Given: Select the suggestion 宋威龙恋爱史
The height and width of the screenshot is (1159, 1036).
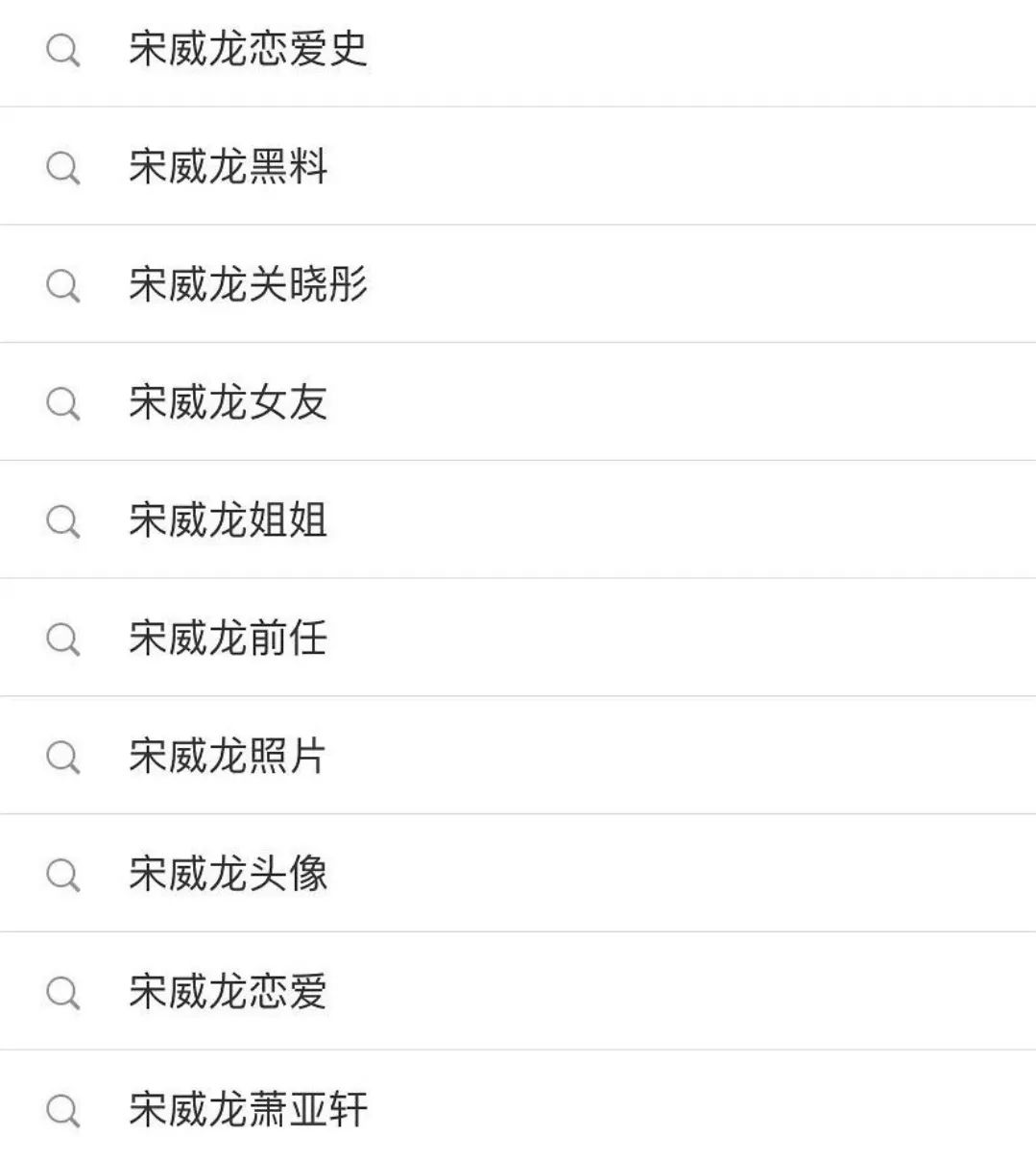Looking at the screenshot, I should point(248,50).
